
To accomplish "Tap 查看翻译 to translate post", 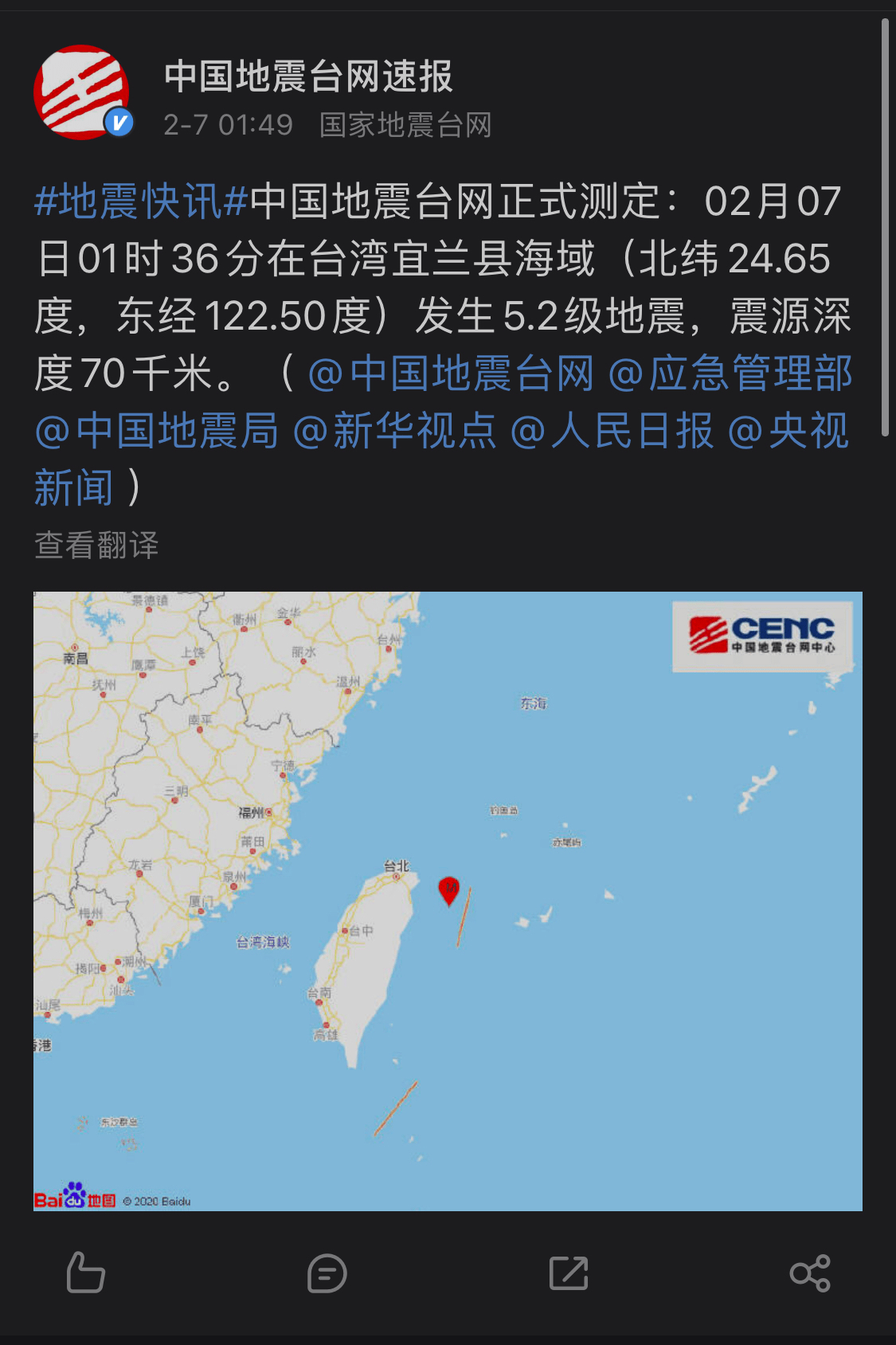I will [96, 545].
